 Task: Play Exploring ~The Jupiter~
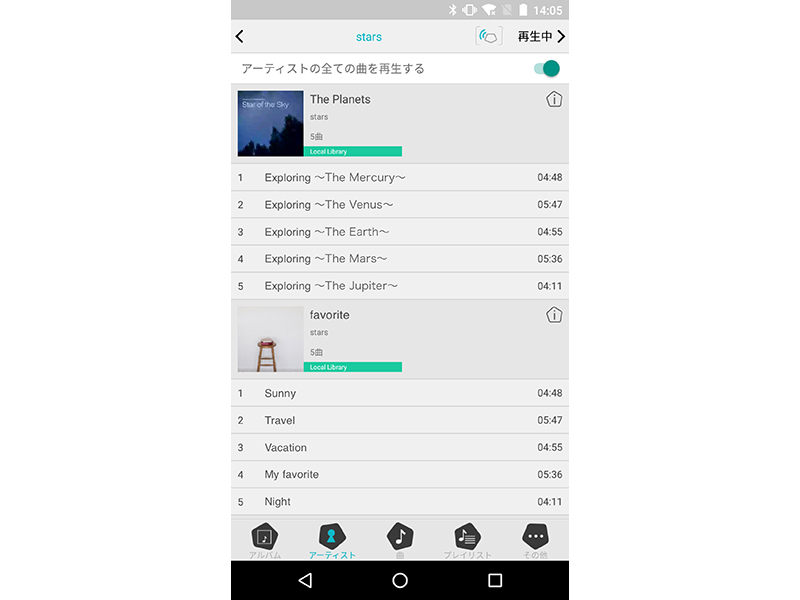pyautogui.click(x=331, y=286)
